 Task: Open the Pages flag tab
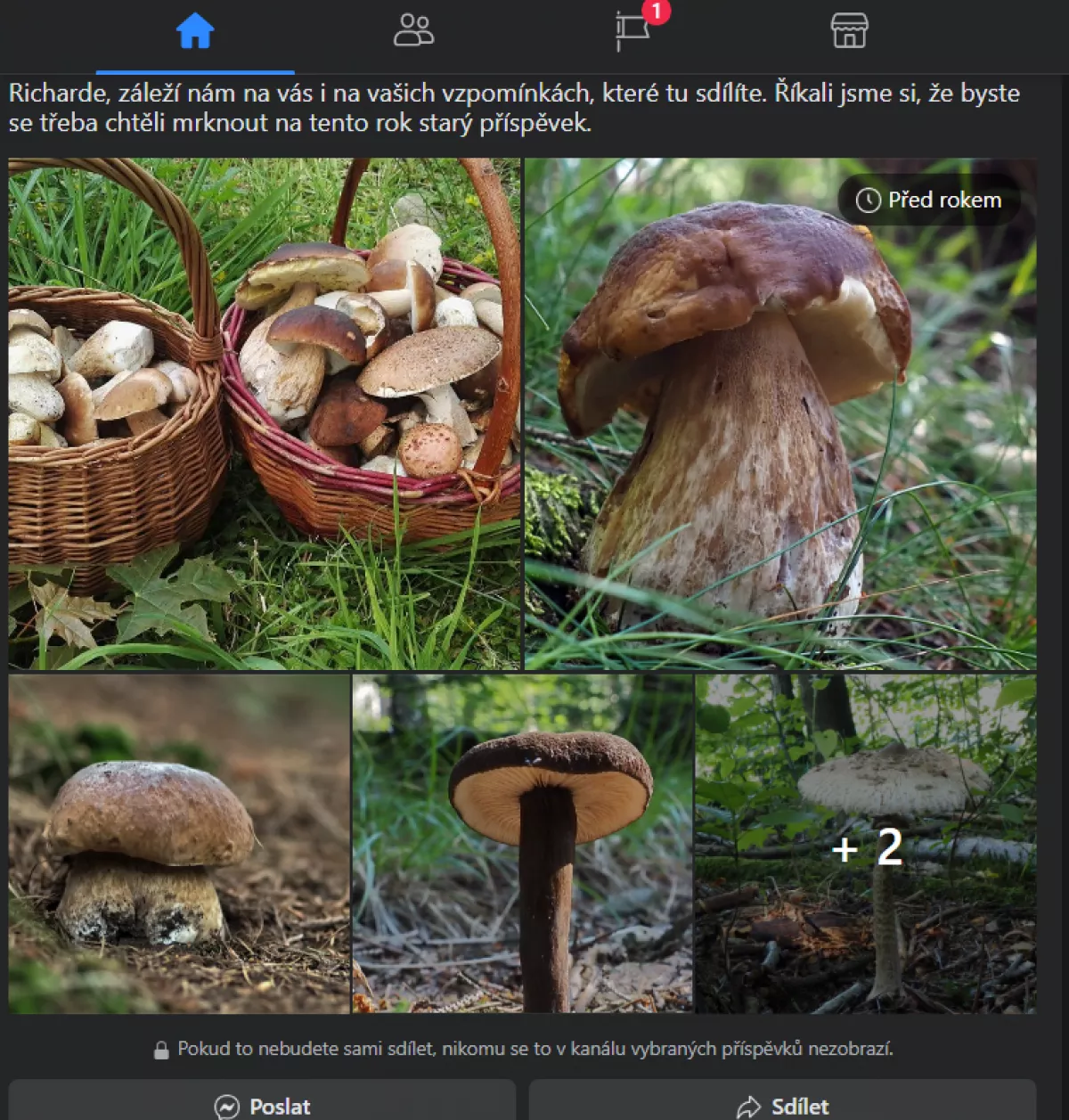tap(632, 30)
